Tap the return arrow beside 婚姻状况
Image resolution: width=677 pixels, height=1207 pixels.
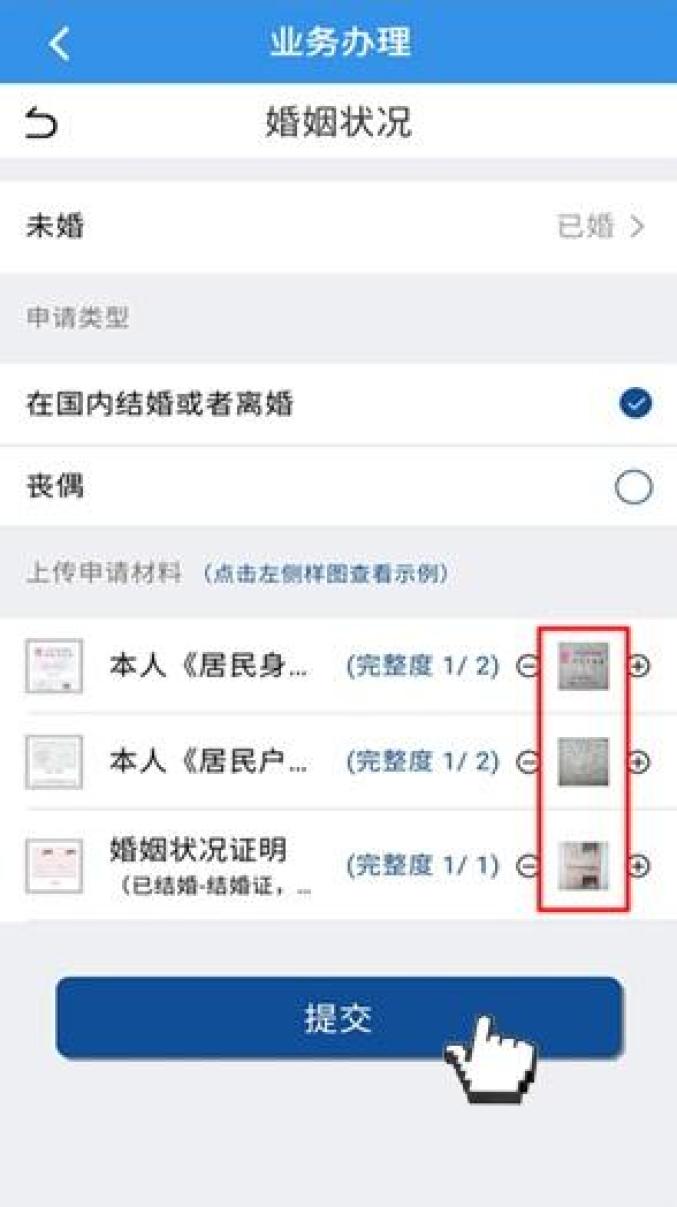click(41, 124)
